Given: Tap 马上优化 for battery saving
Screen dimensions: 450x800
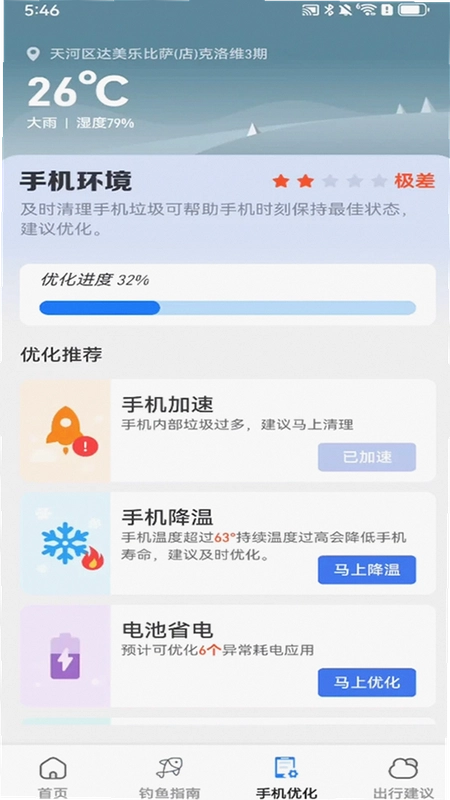Looking at the screenshot, I should [x=367, y=683].
